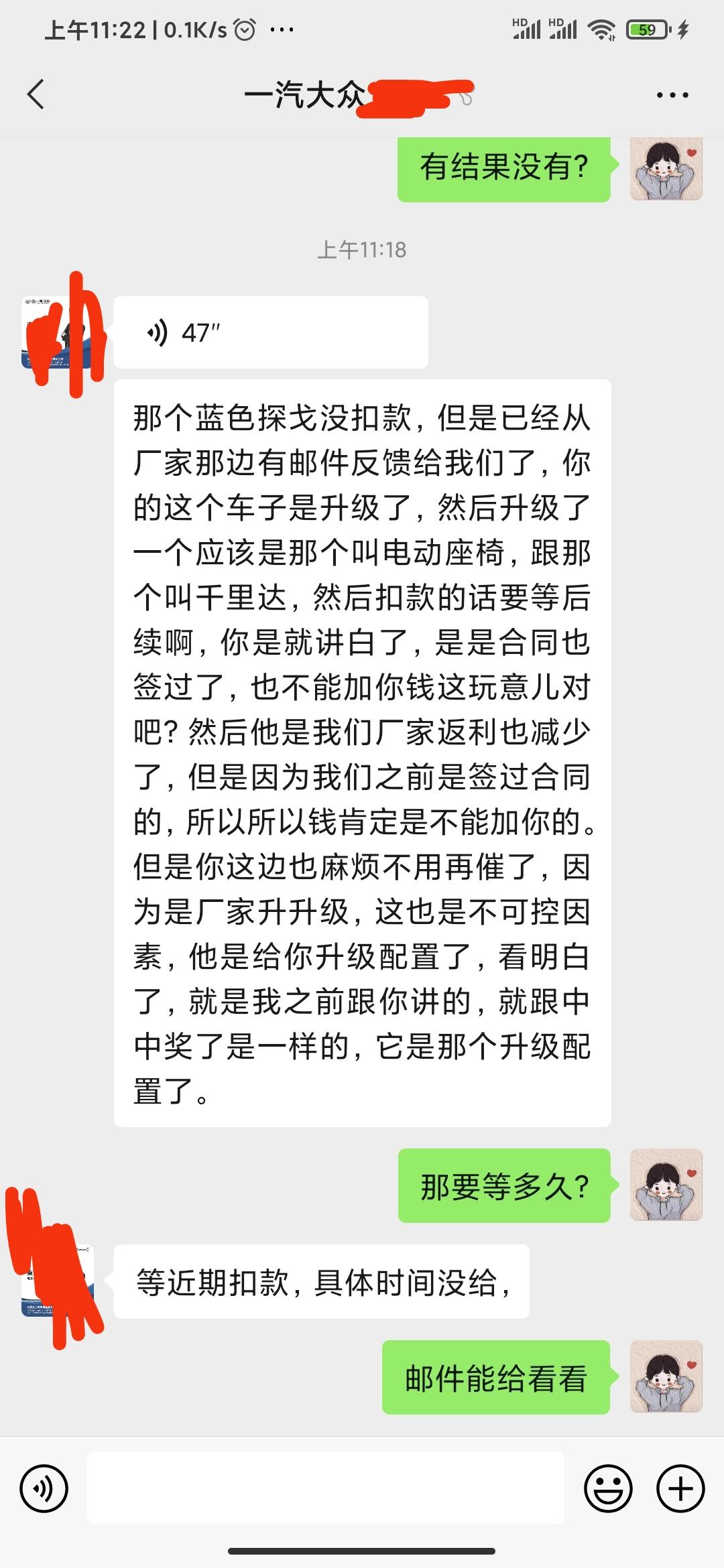
Task: Open the plus attachment menu
Action: (680, 1489)
